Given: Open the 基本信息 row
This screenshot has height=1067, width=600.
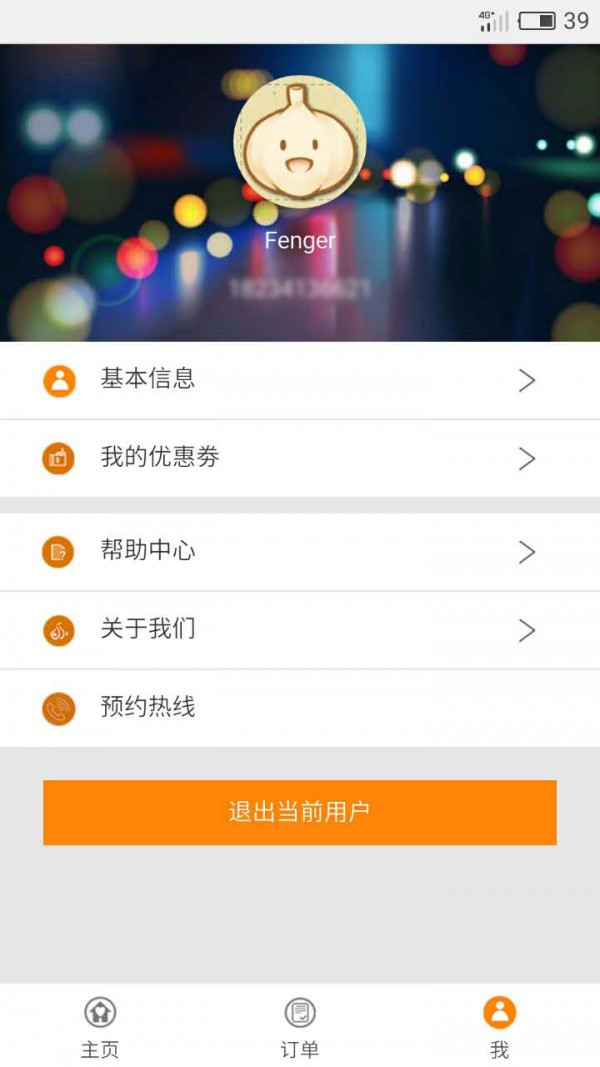Looking at the screenshot, I should [x=300, y=380].
